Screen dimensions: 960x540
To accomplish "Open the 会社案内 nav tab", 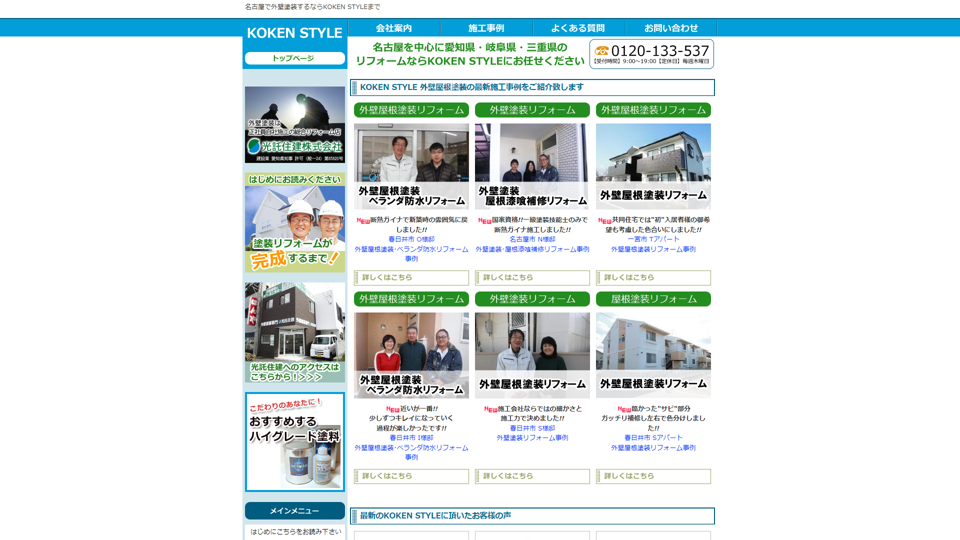I will [394, 28].
